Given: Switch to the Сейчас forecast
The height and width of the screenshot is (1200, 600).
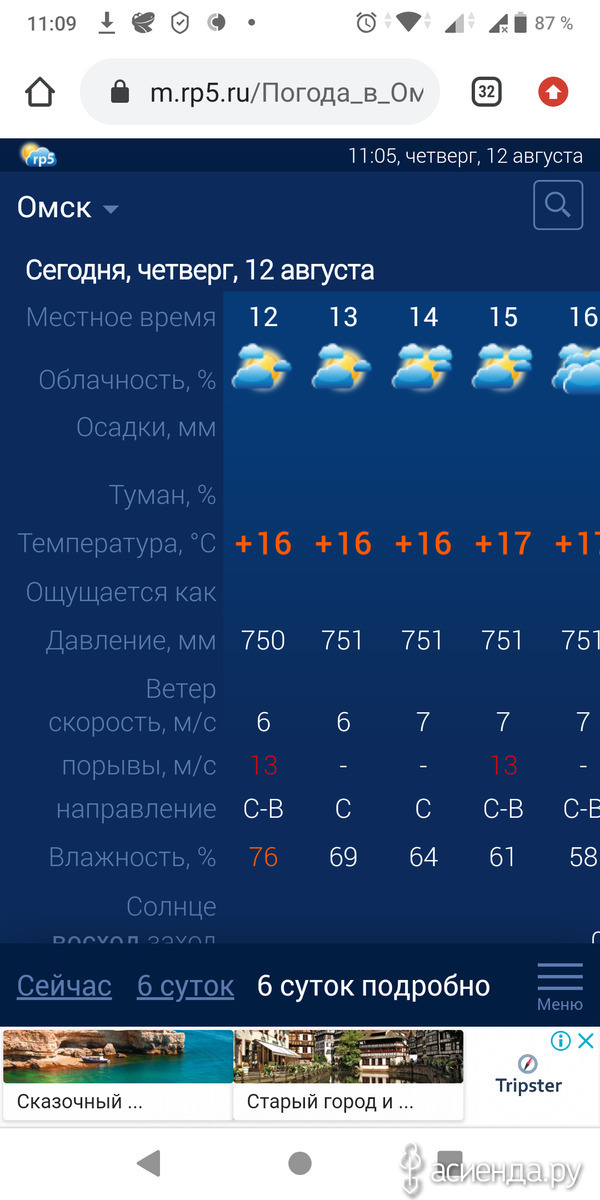Looking at the screenshot, I should (64, 986).
